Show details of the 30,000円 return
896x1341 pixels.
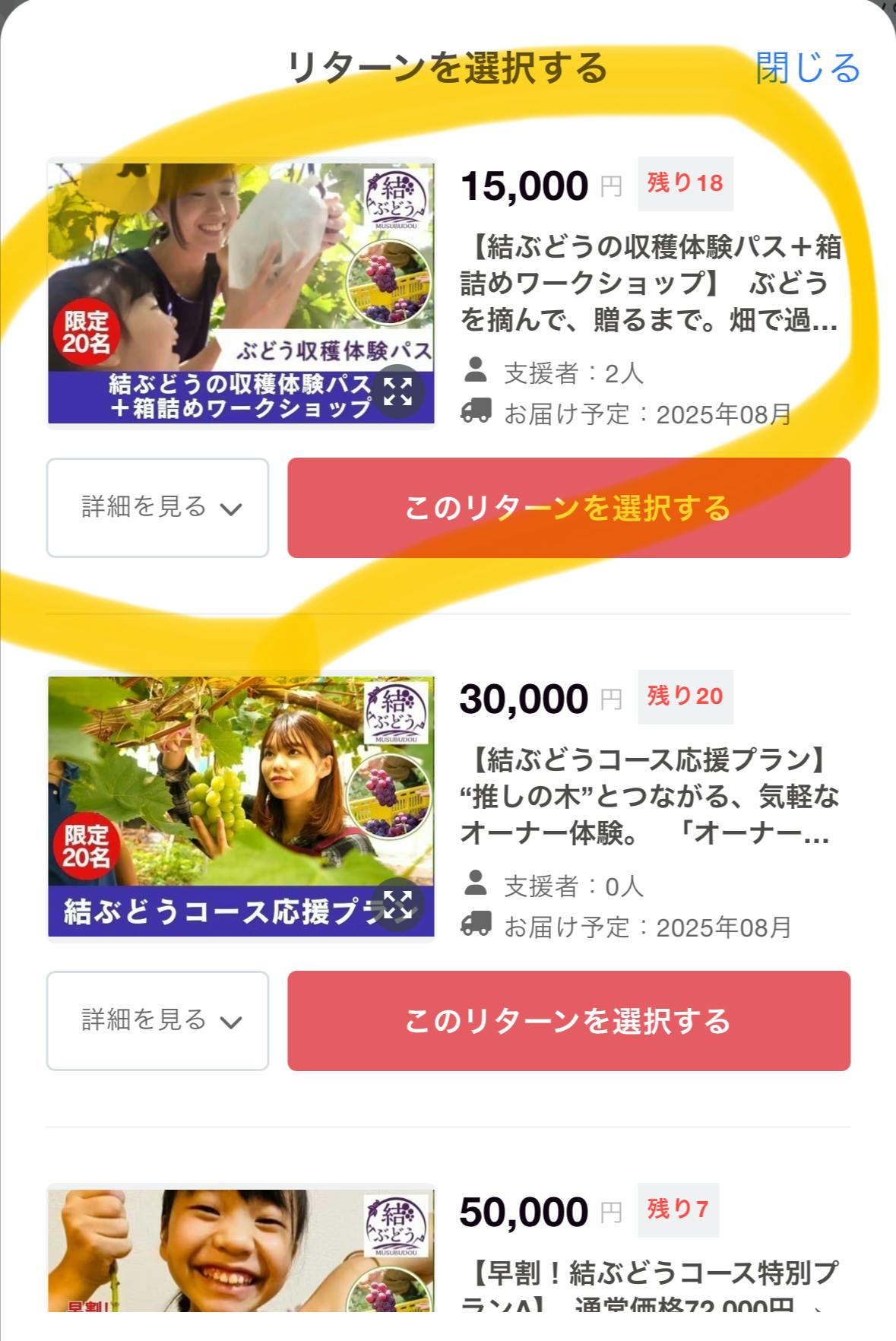click(158, 1020)
